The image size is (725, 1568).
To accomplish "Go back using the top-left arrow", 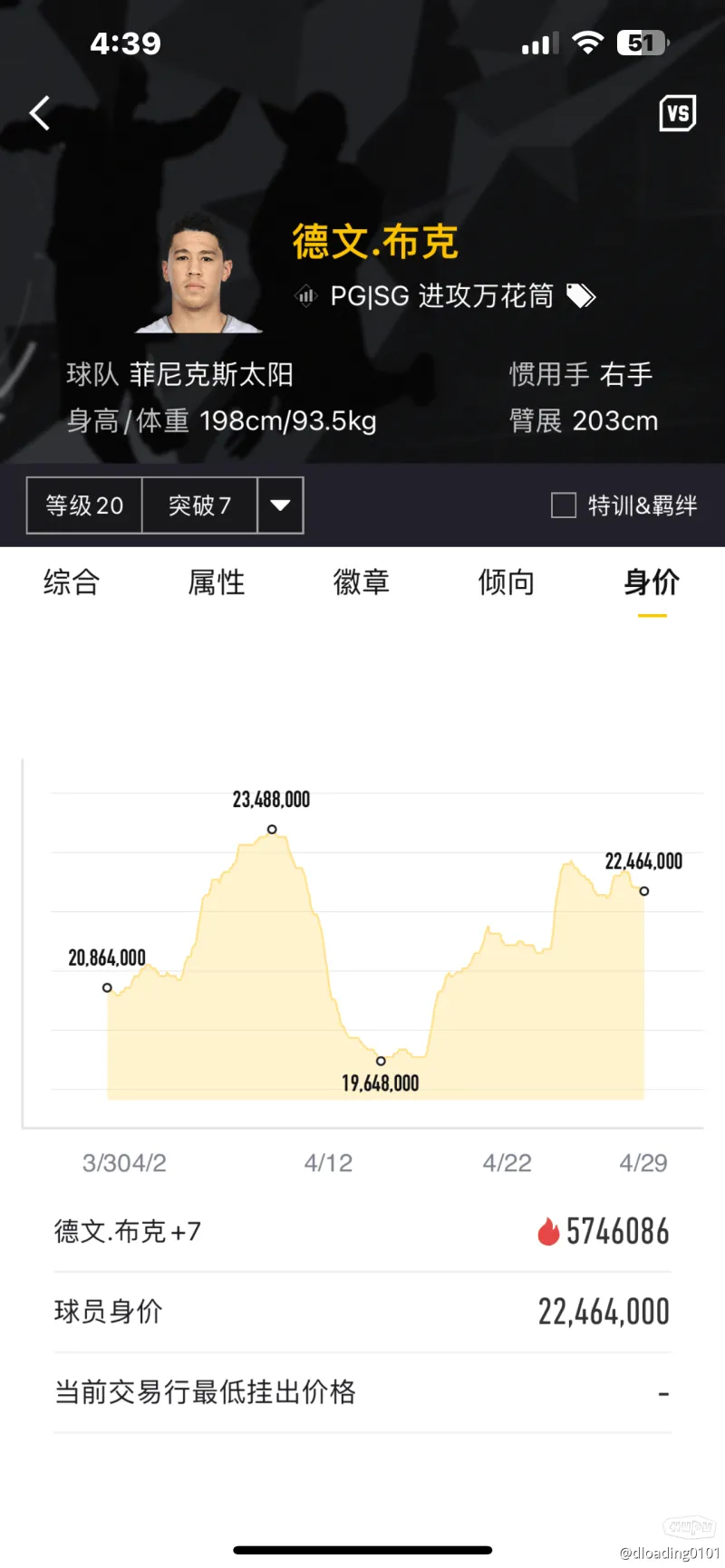I will pyautogui.click(x=40, y=114).
